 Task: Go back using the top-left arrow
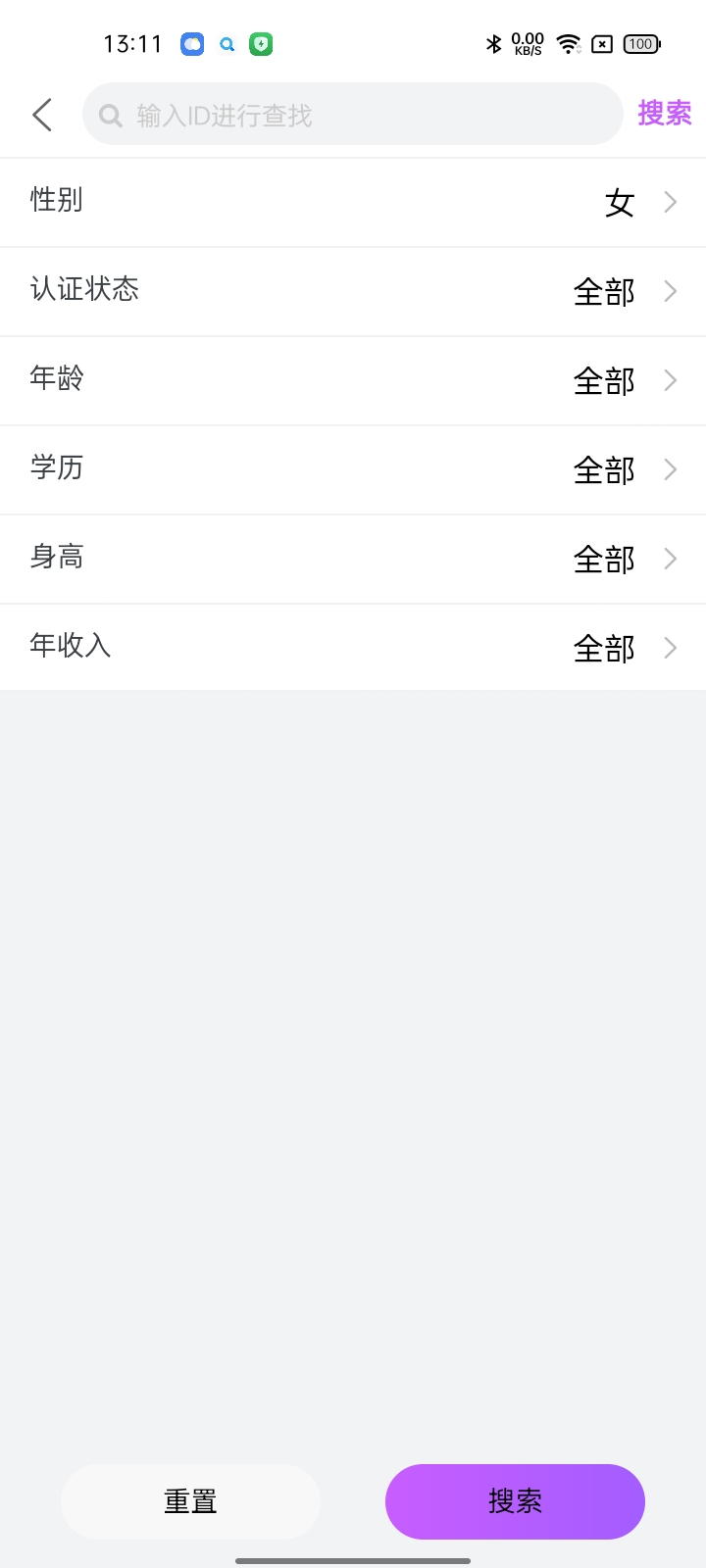42,115
